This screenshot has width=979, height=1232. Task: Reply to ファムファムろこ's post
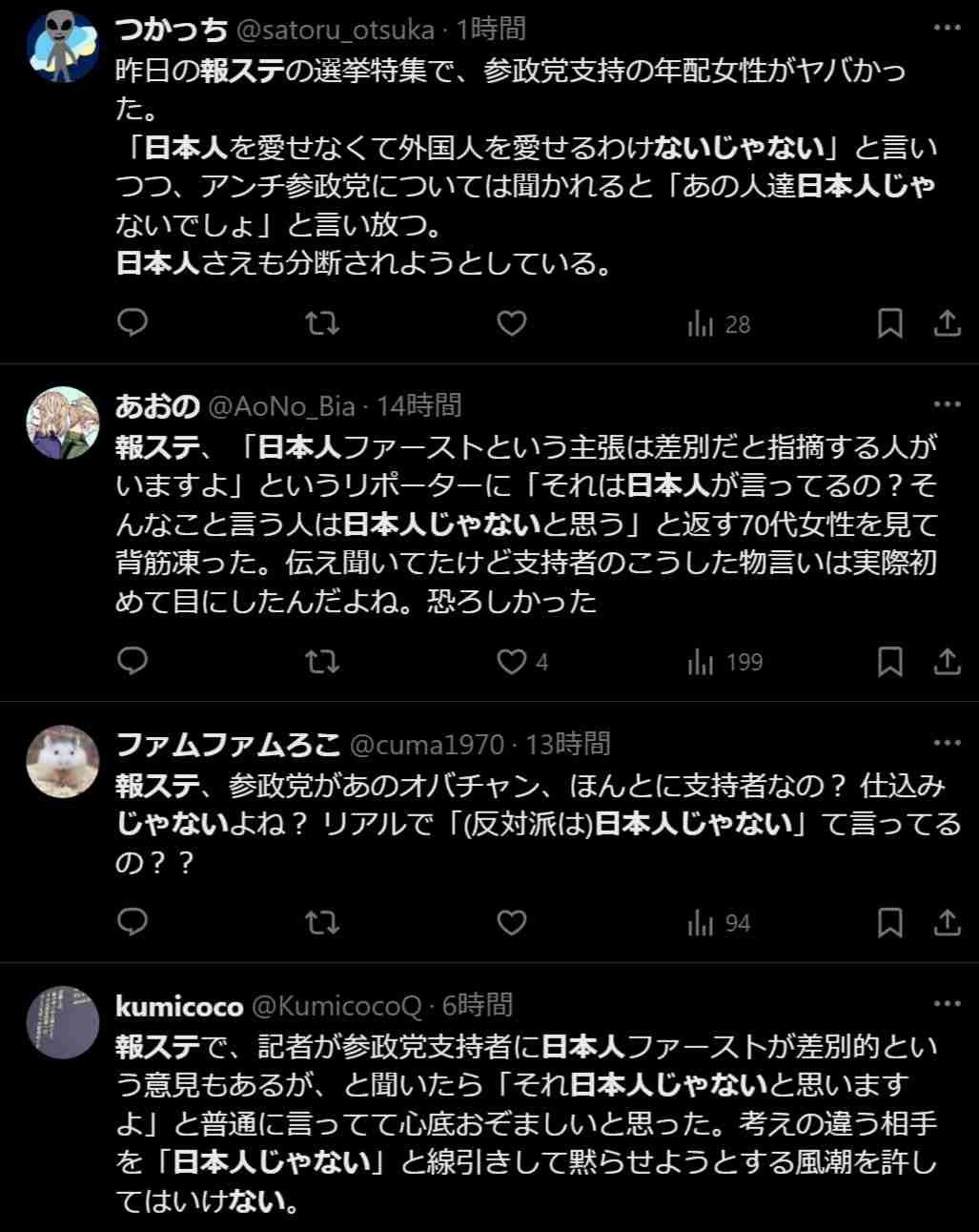click(133, 922)
